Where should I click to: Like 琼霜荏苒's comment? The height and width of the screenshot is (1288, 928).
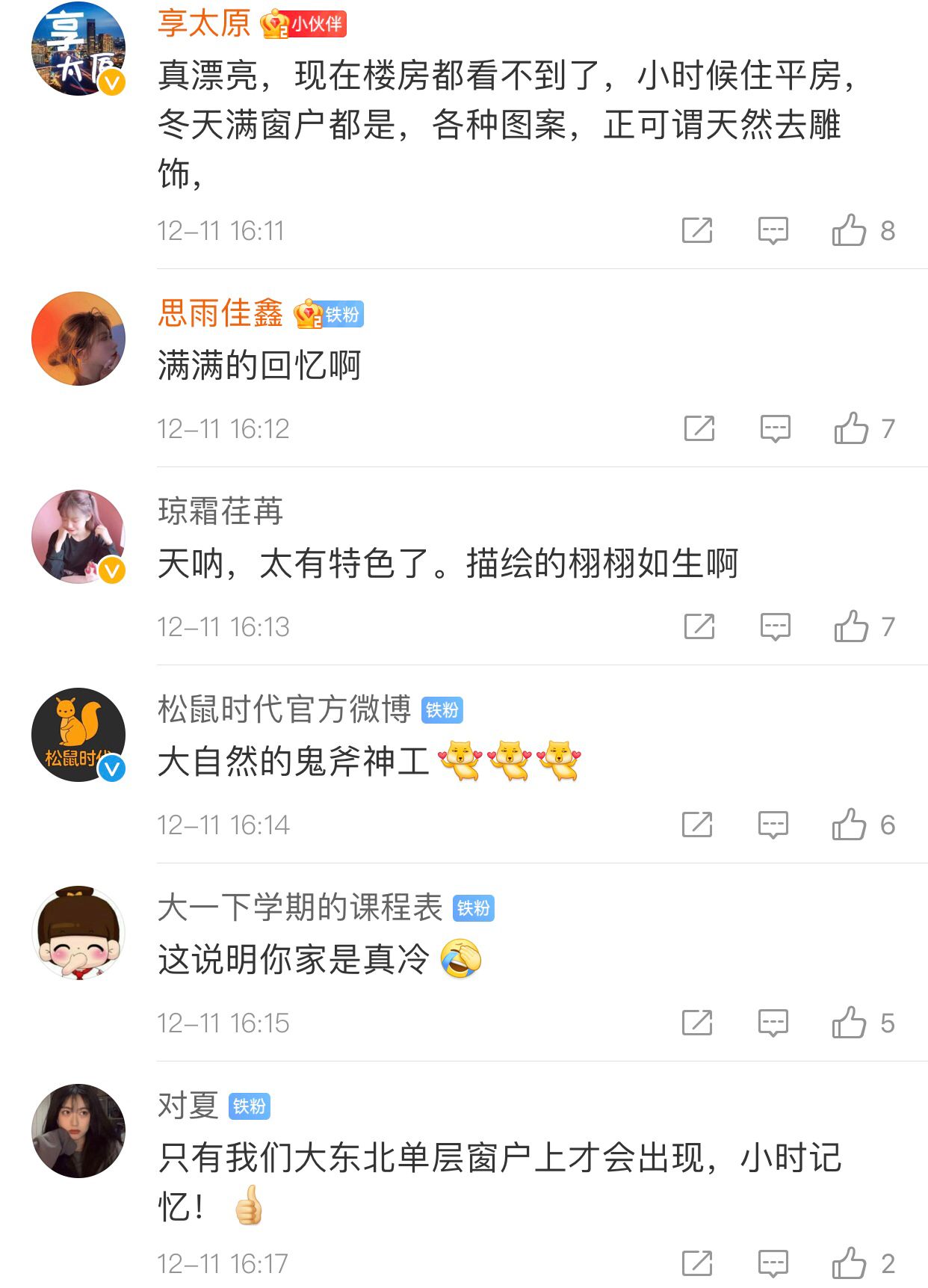852,626
